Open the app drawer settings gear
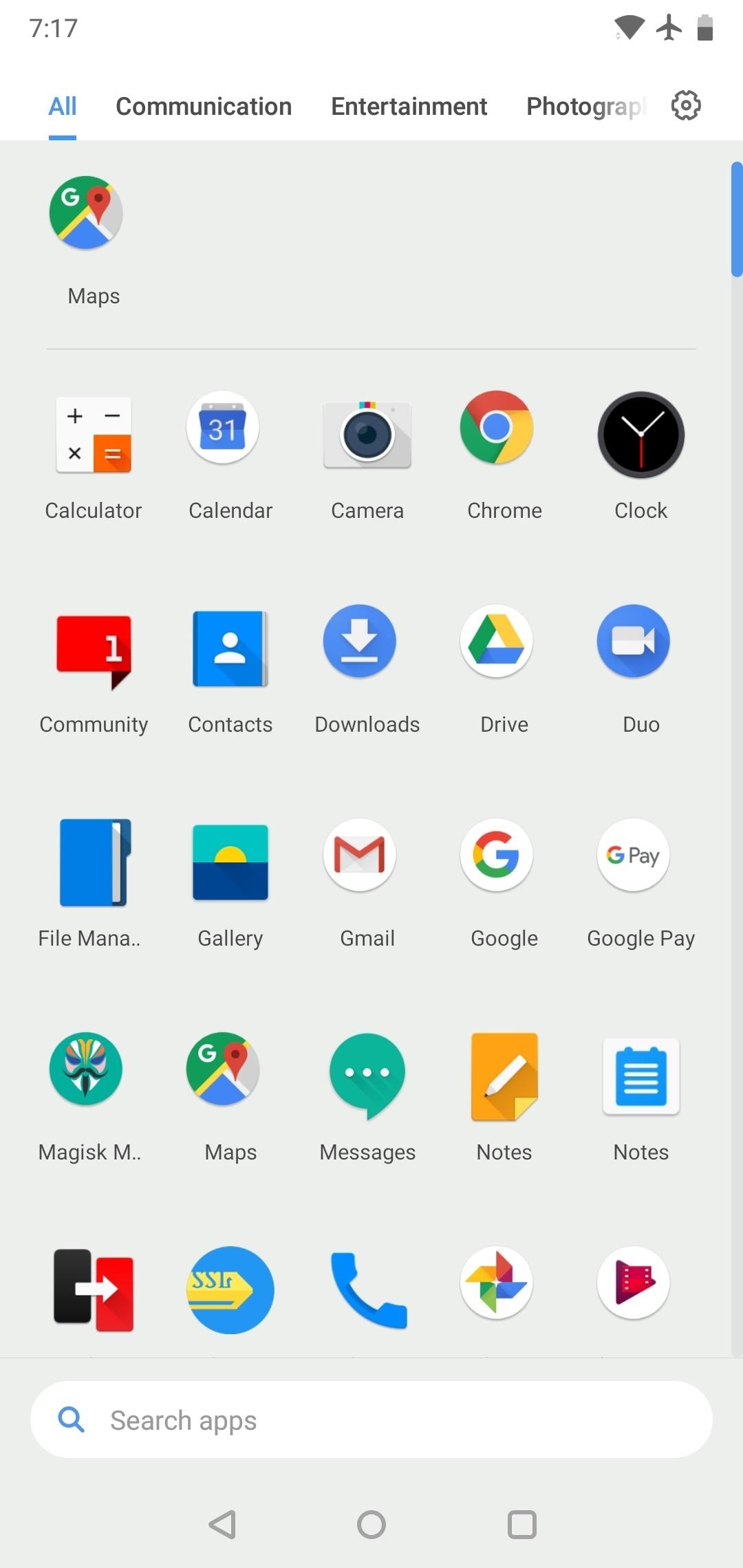This screenshot has width=743, height=1568. (x=685, y=106)
